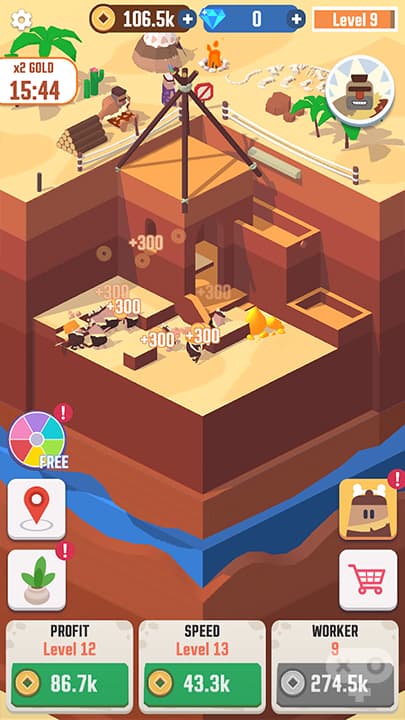Open the potted plant button
This screenshot has width=405, height=720.
click(x=37, y=580)
